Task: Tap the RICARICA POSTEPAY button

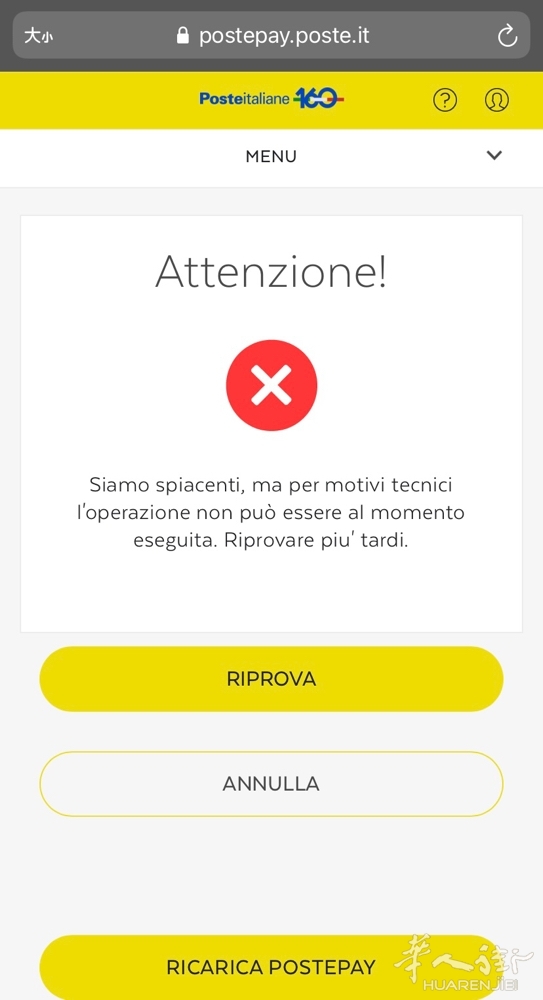Action: [x=271, y=967]
